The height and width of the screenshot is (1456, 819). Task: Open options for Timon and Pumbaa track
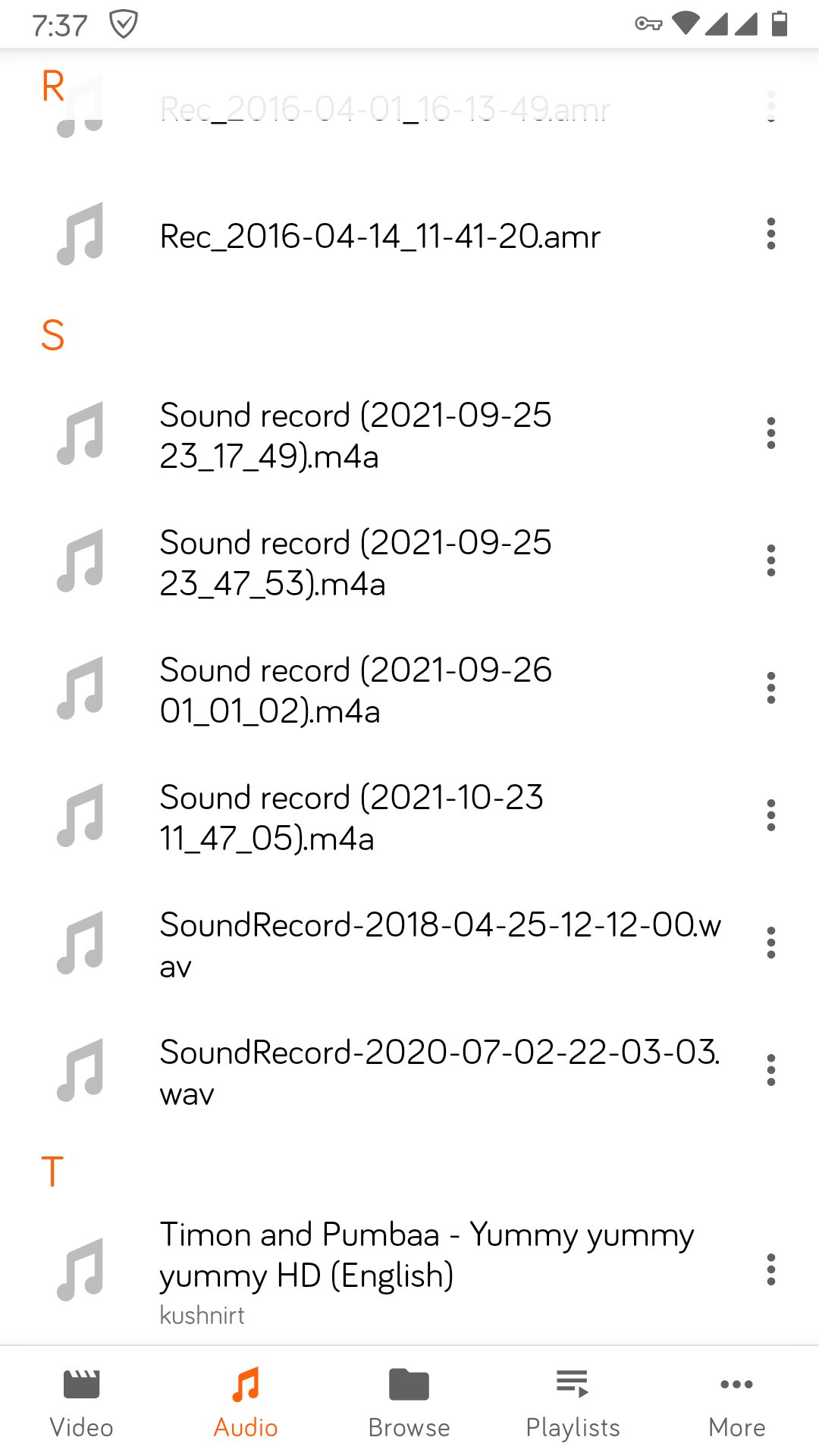coord(770,1269)
